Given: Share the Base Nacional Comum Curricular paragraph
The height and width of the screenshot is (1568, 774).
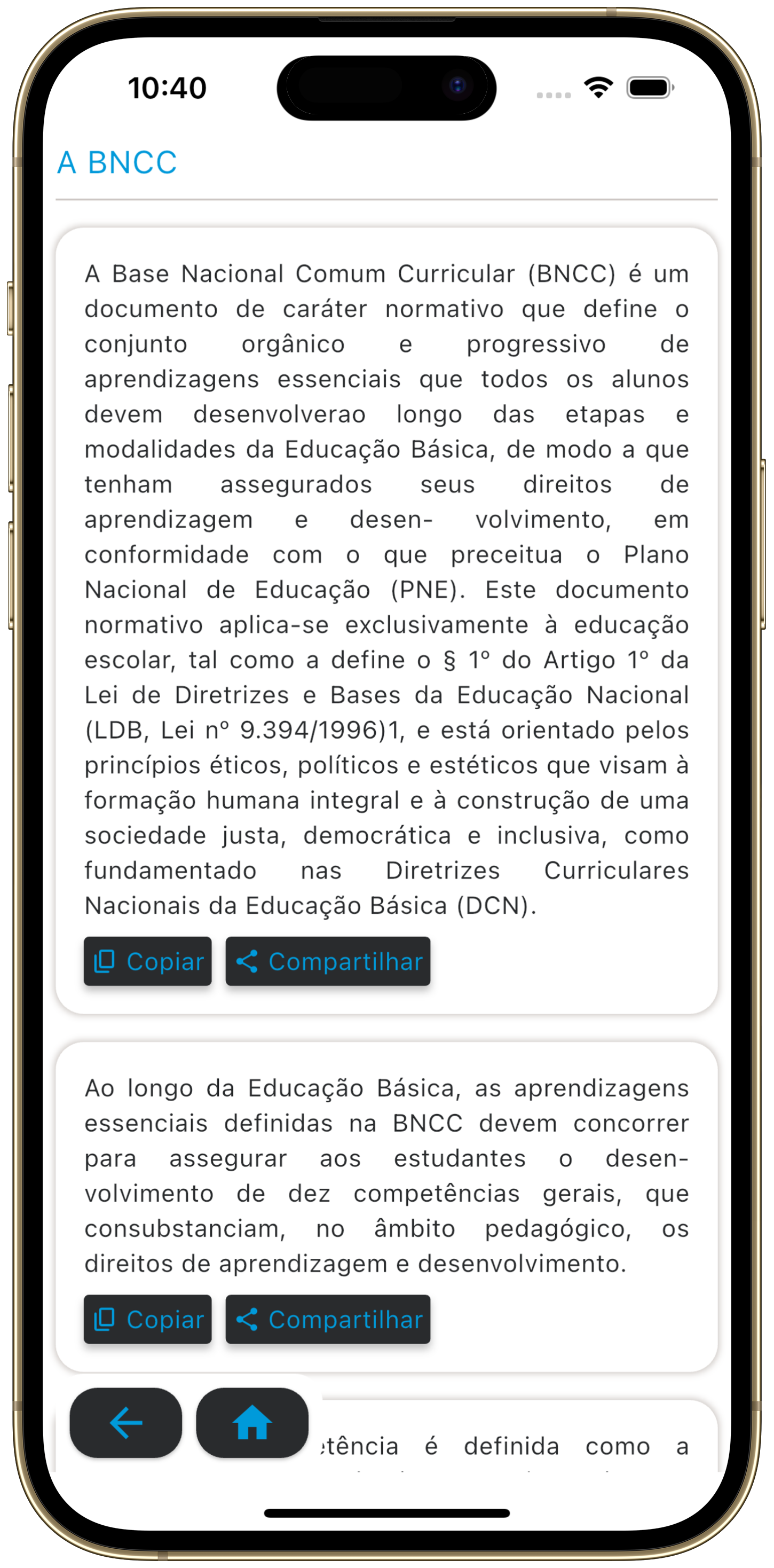Looking at the screenshot, I should click(327, 961).
